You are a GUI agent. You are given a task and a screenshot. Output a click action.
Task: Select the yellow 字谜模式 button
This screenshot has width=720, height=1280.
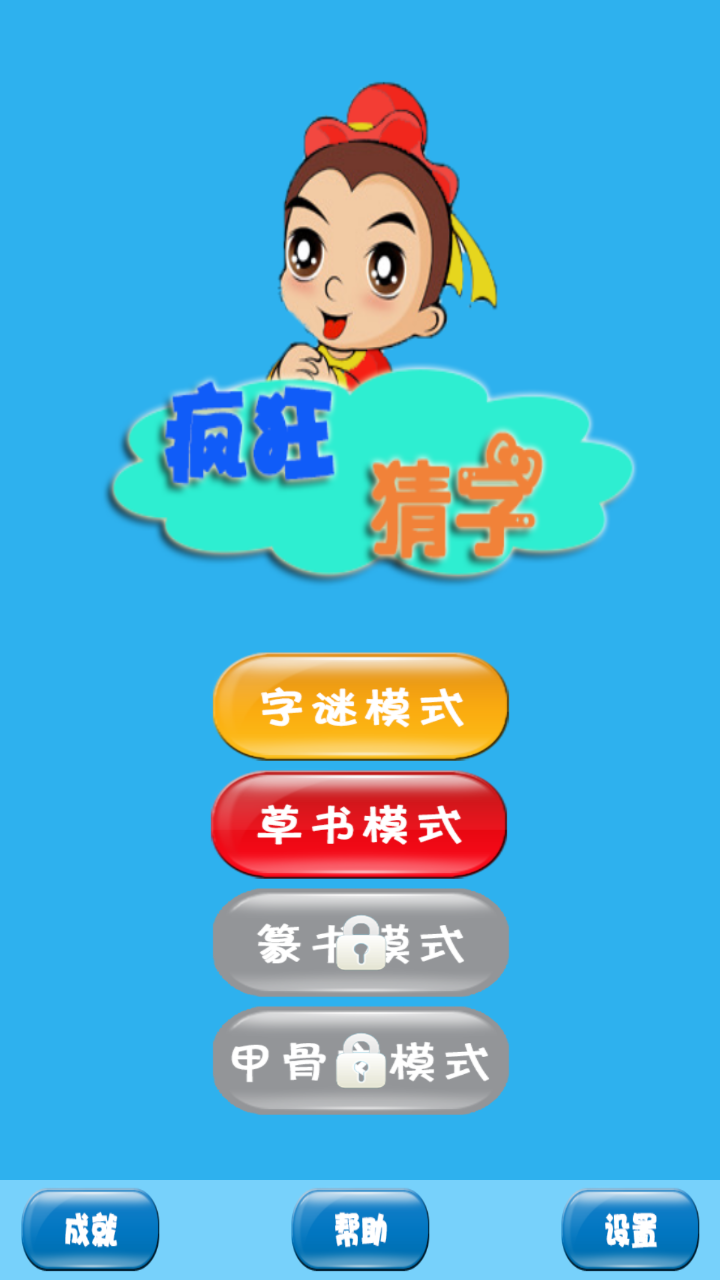point(358,705)
